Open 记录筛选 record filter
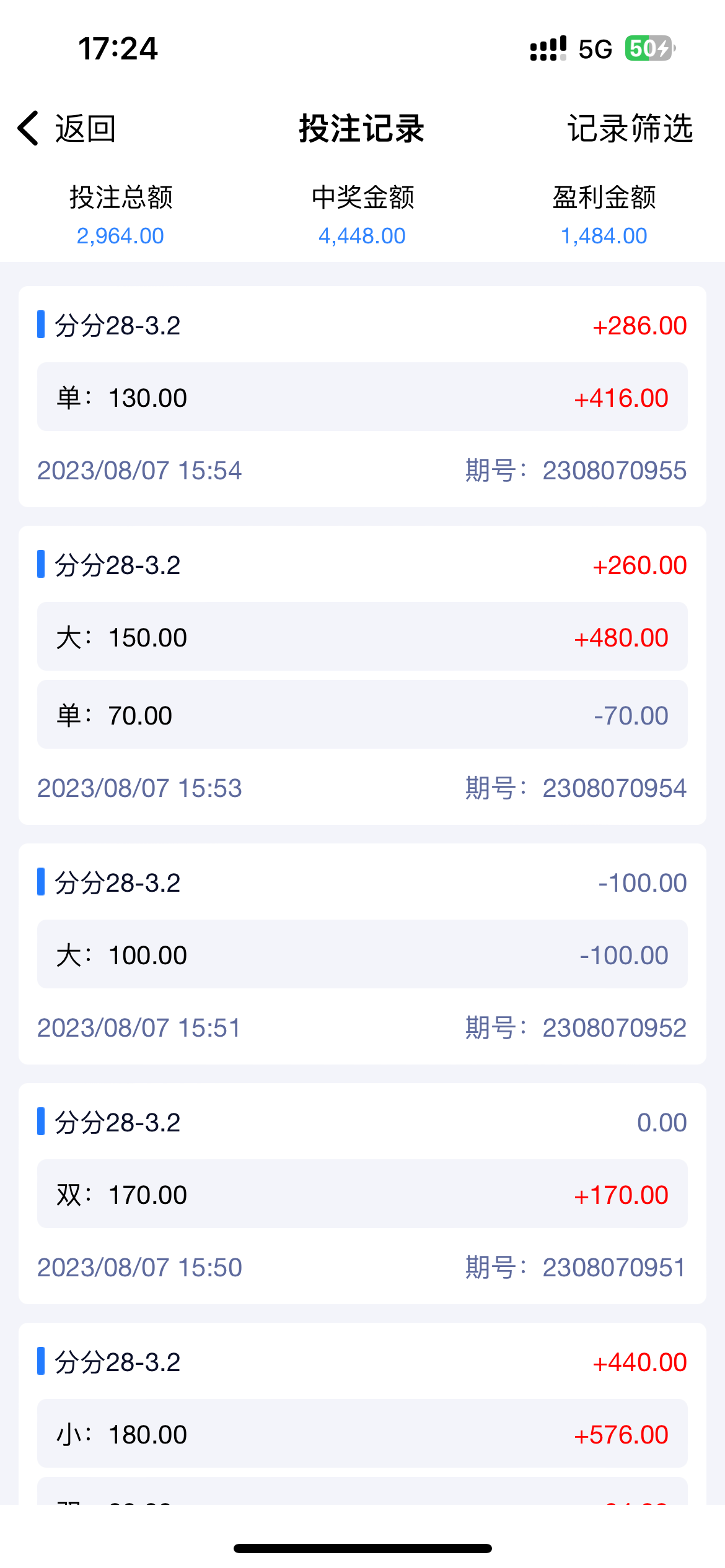The height and width of the screenshot is (1568, 725). click(630, 129)
